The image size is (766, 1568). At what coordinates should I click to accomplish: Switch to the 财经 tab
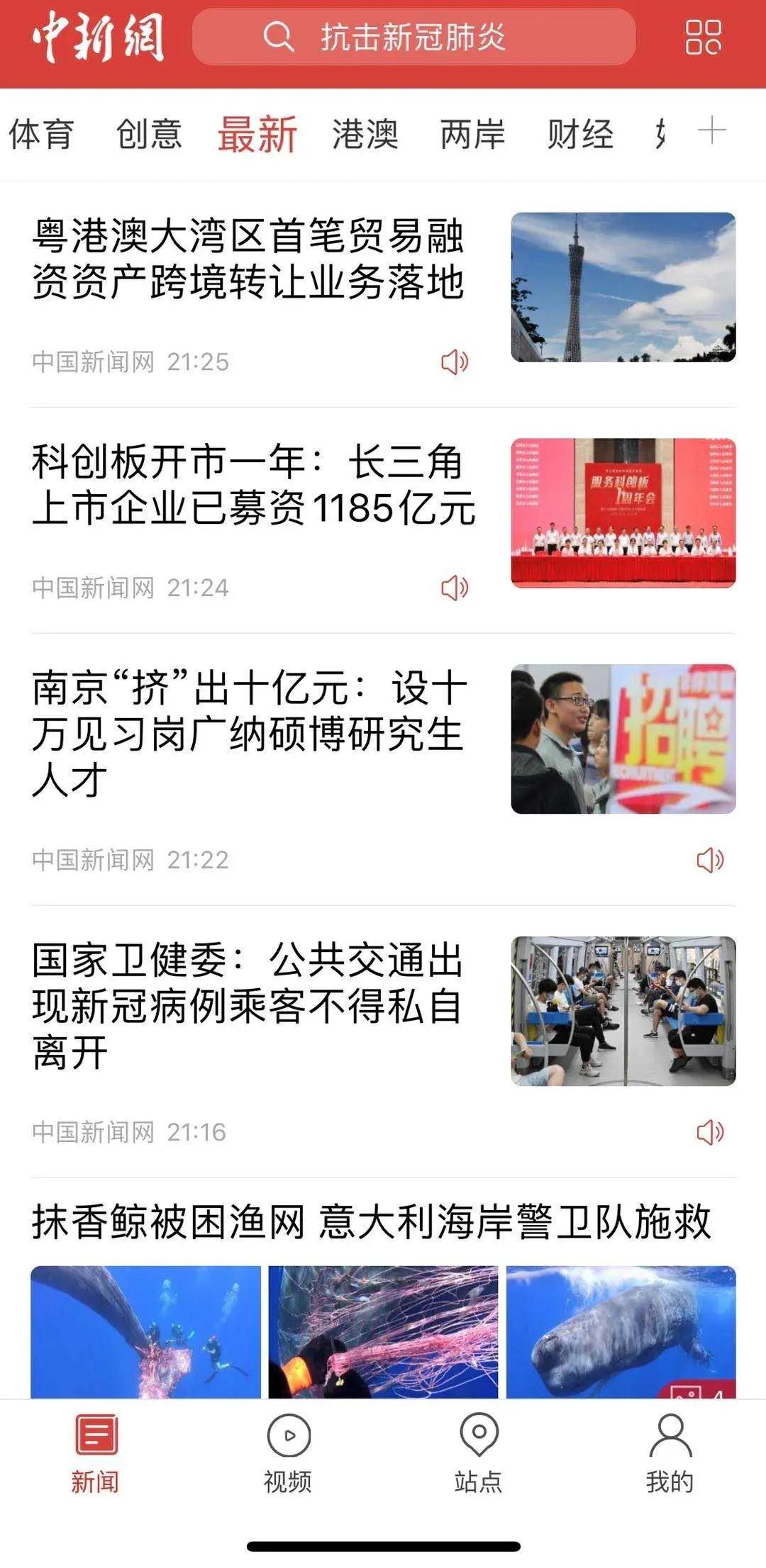pos(580,136)
